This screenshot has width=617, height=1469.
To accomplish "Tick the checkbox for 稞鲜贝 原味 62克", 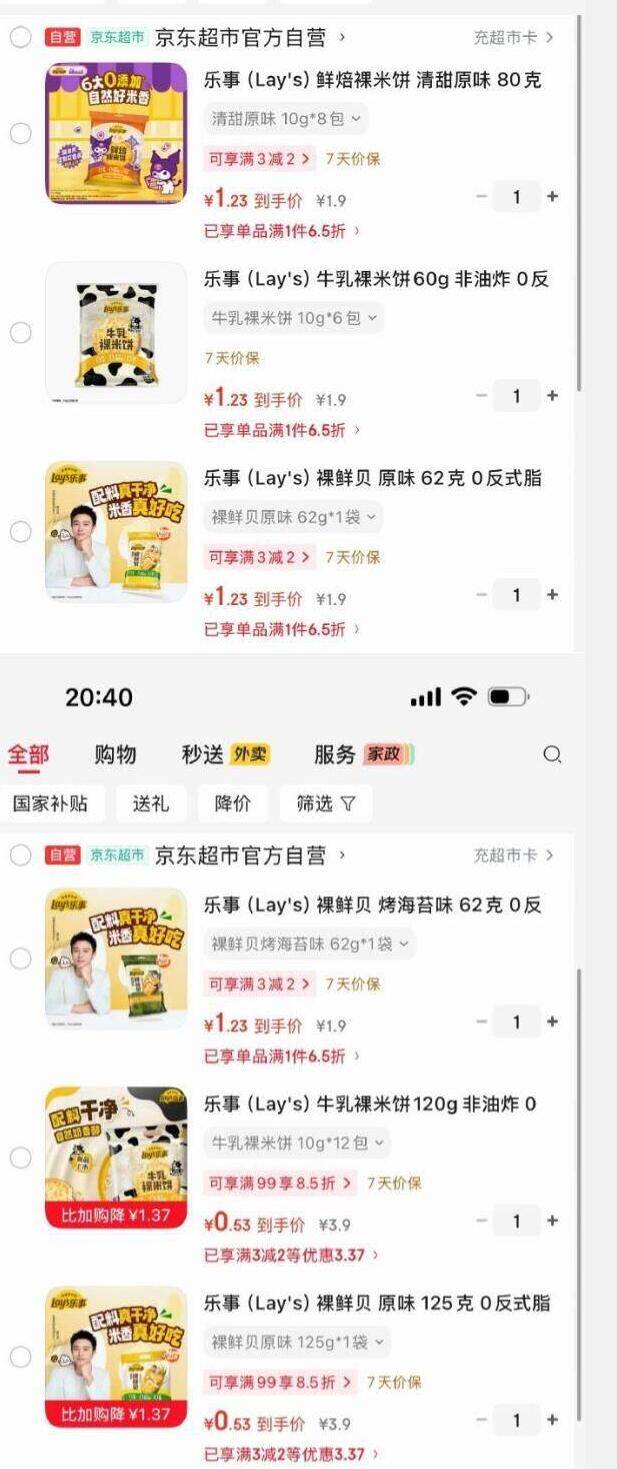I will click(21, 532).
